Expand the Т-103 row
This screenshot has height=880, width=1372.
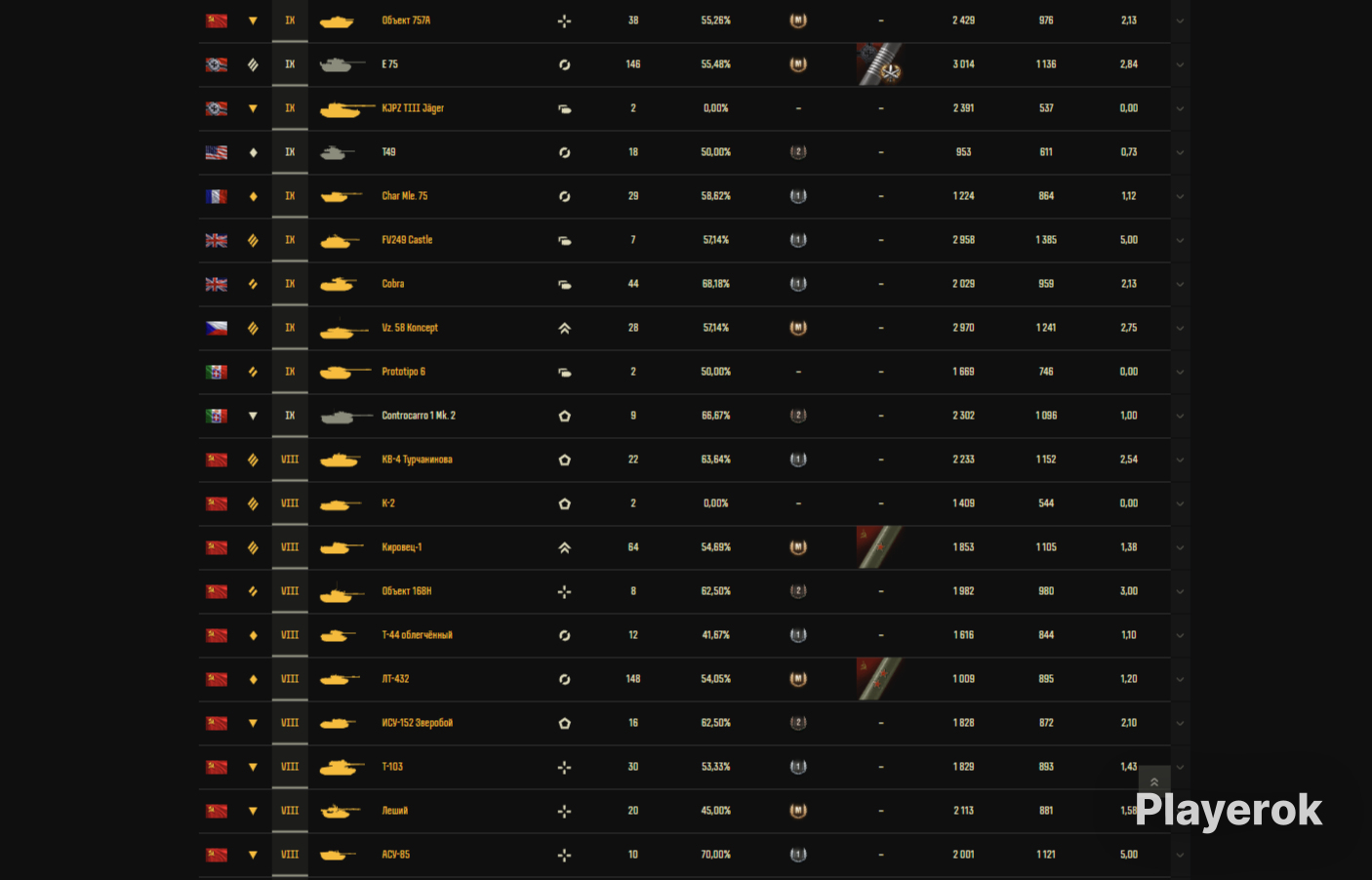tap(1180, 768)
